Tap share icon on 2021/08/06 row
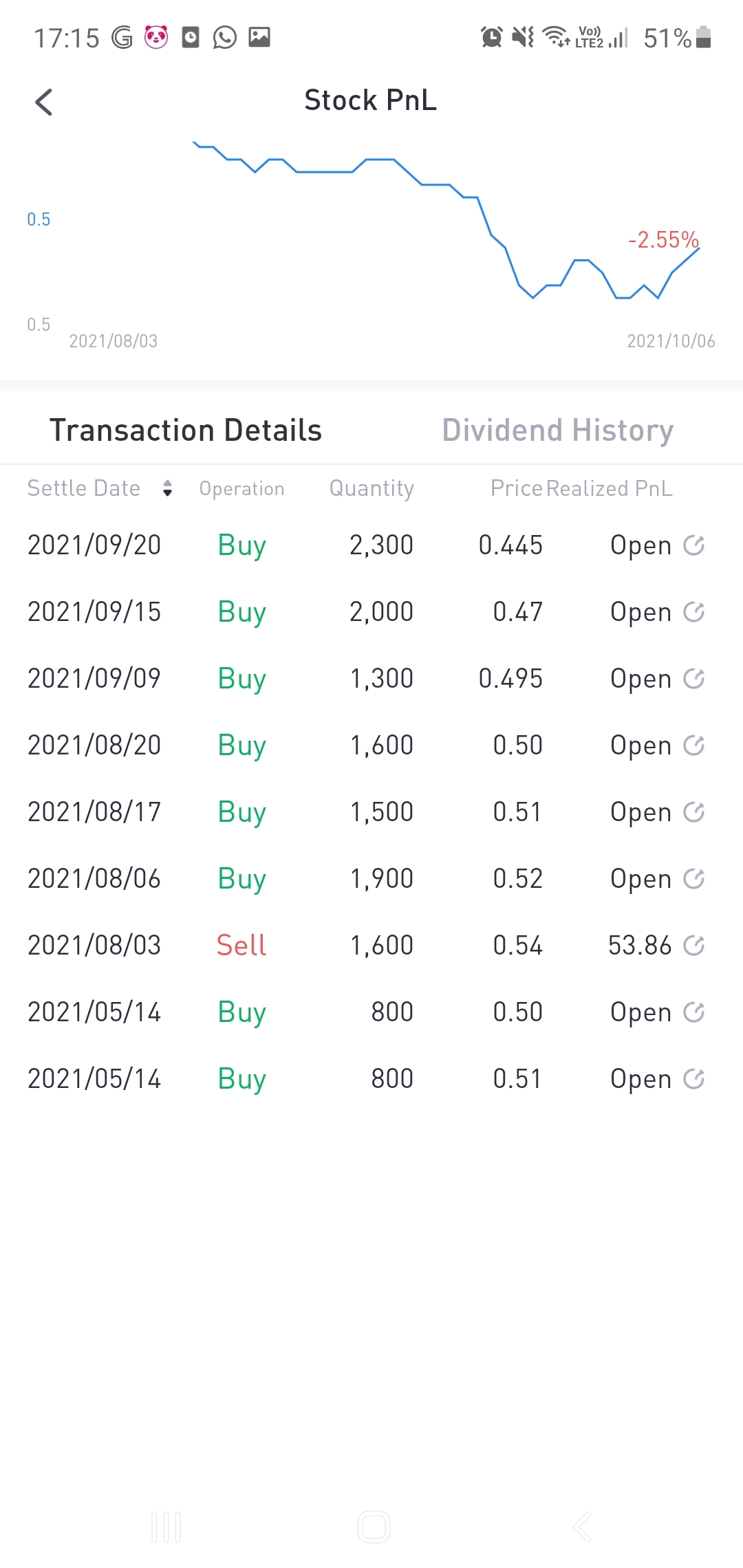This screenshot has height=1568, width=743. point(693,879)
